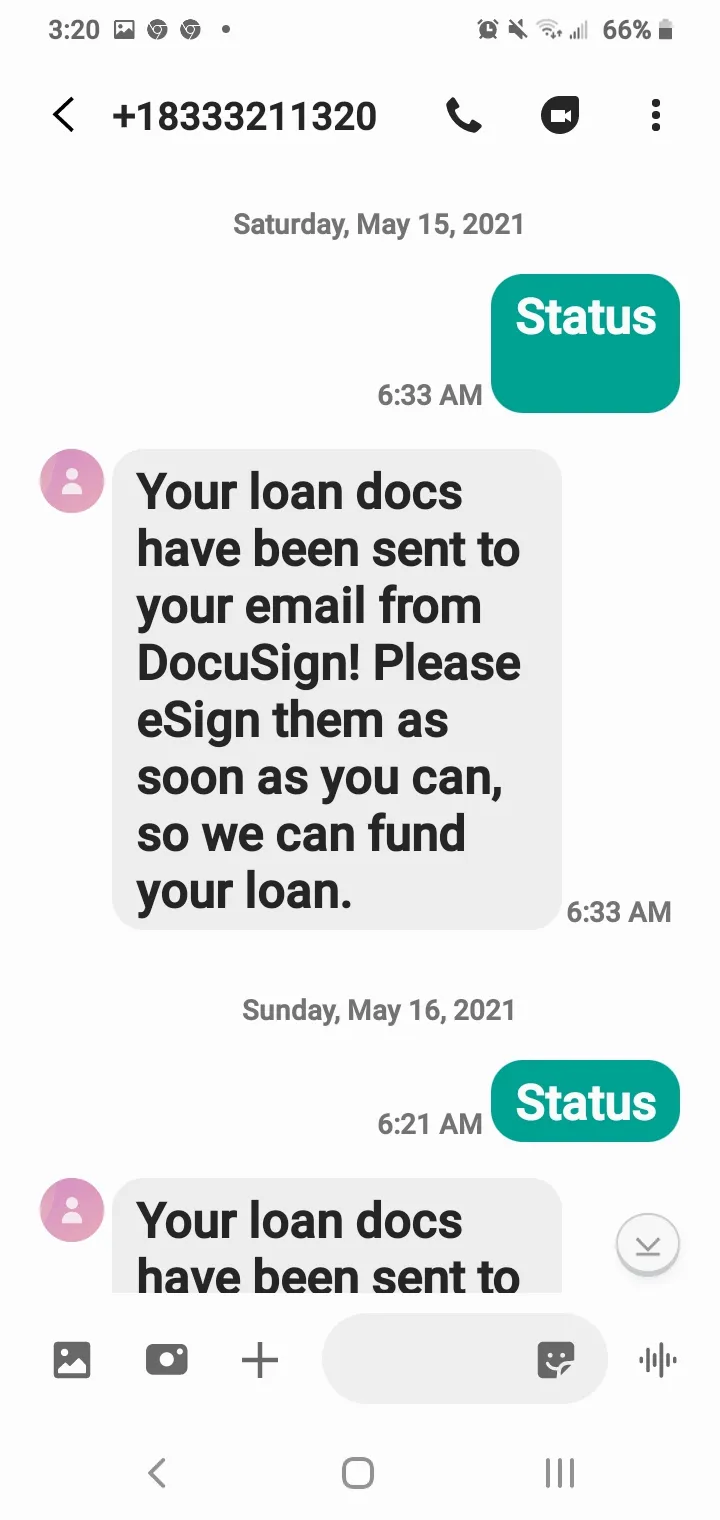The height and width of the screenshot is (1520, 720).
Task: Tap the plus for more attachments
Action: (x=260, y=1359)
